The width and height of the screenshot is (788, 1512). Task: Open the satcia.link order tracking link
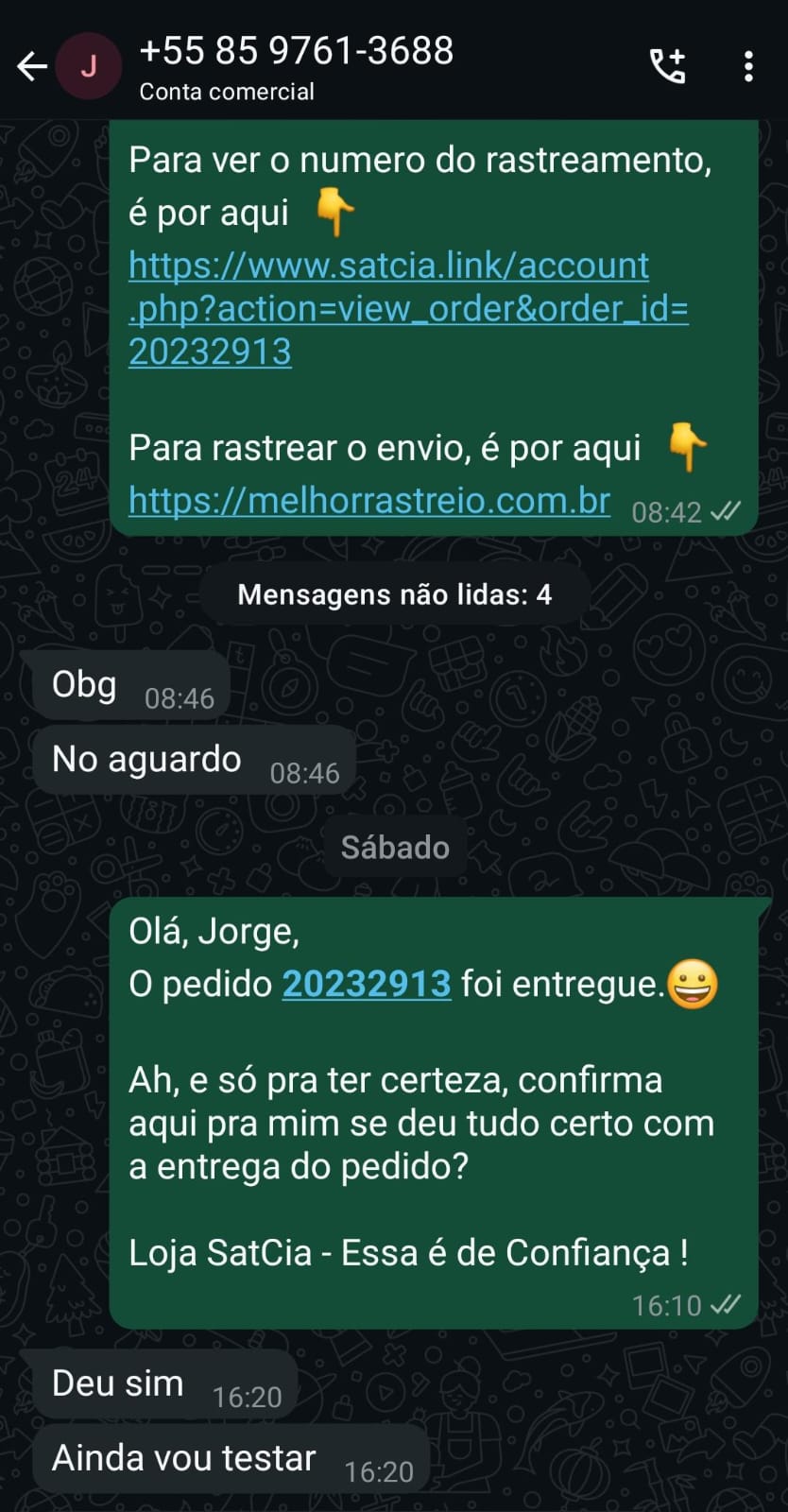tap(408, 308)
